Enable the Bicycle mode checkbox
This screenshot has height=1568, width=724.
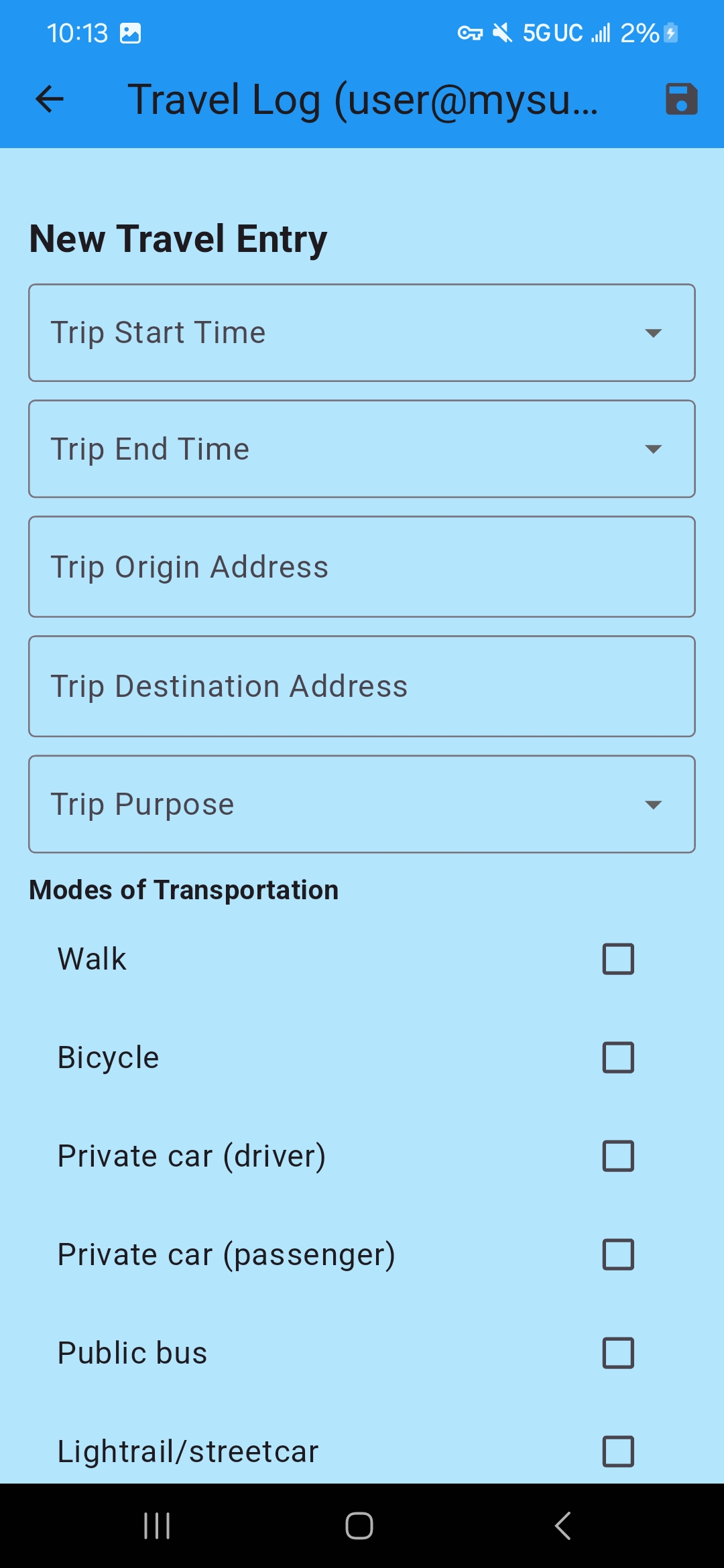point(617,1057)
